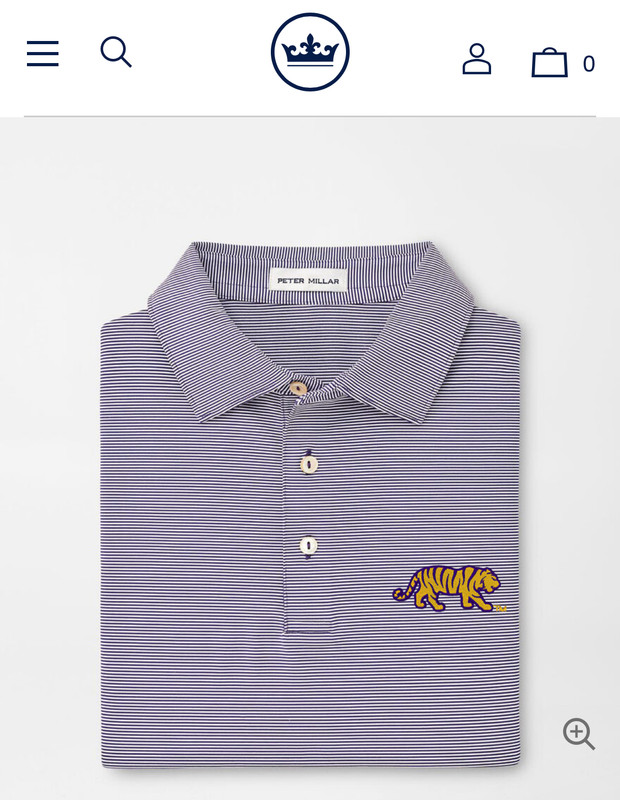620x800 pixels.
Task: Zoom in on the polo product image
Action: pos(578,733)
